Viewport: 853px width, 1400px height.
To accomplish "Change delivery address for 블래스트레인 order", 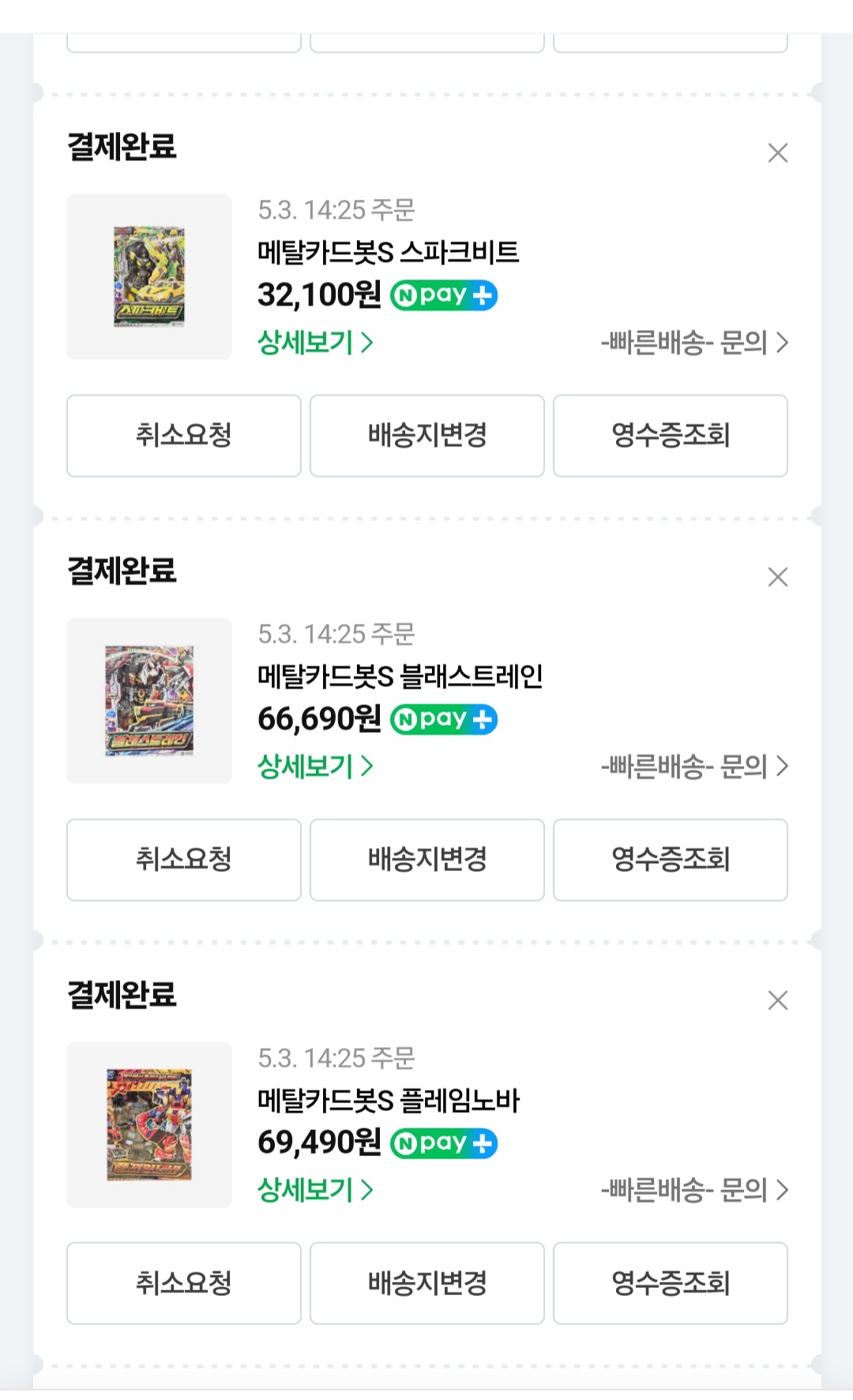I will click(x=427, y=860).
